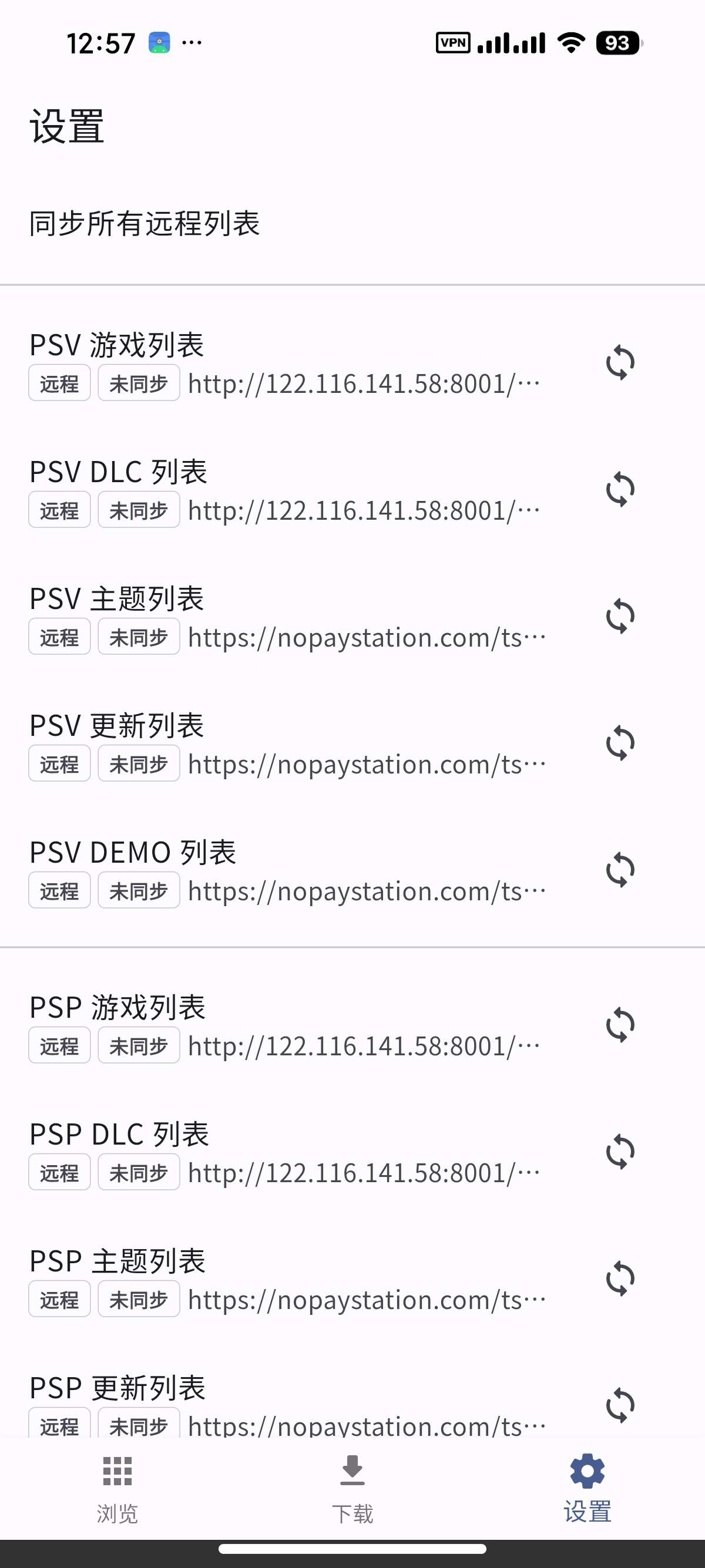
Task: Open the PSV 游戏列表 row
Action: coord(352,364)
